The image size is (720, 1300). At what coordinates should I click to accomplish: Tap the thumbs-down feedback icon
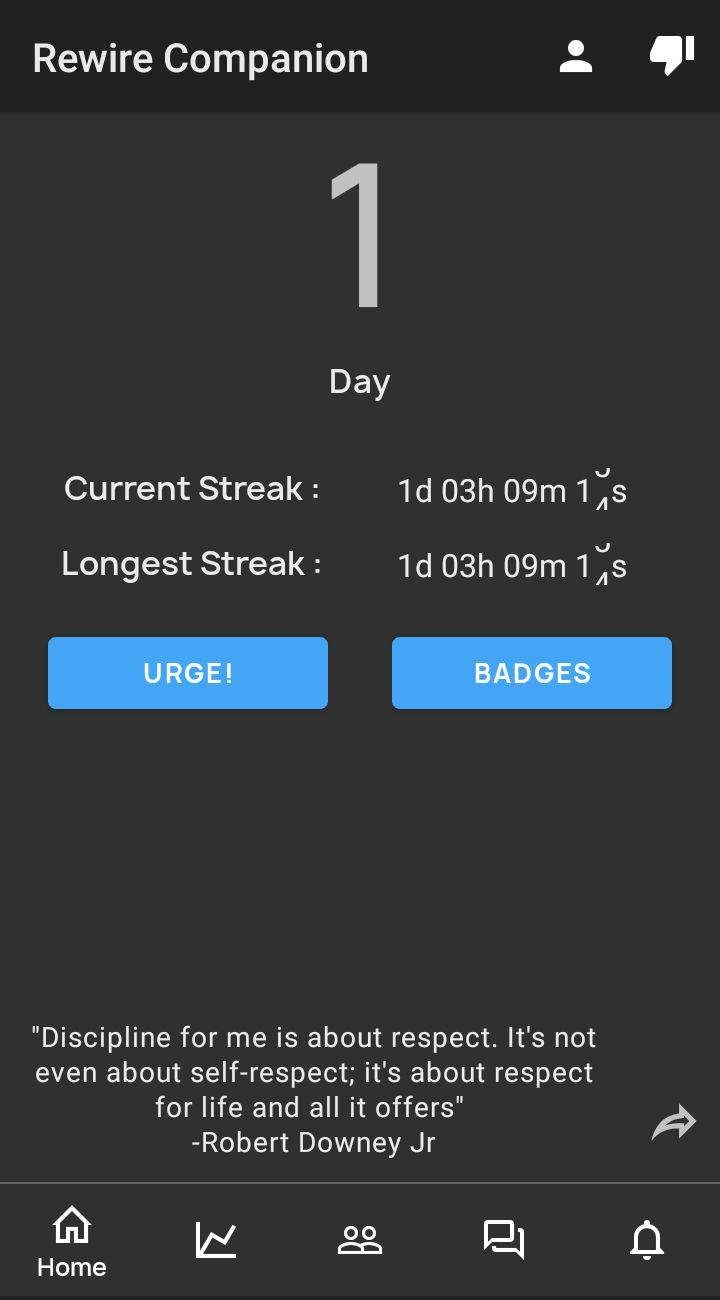pyautogui.click(x=671, y=57)
